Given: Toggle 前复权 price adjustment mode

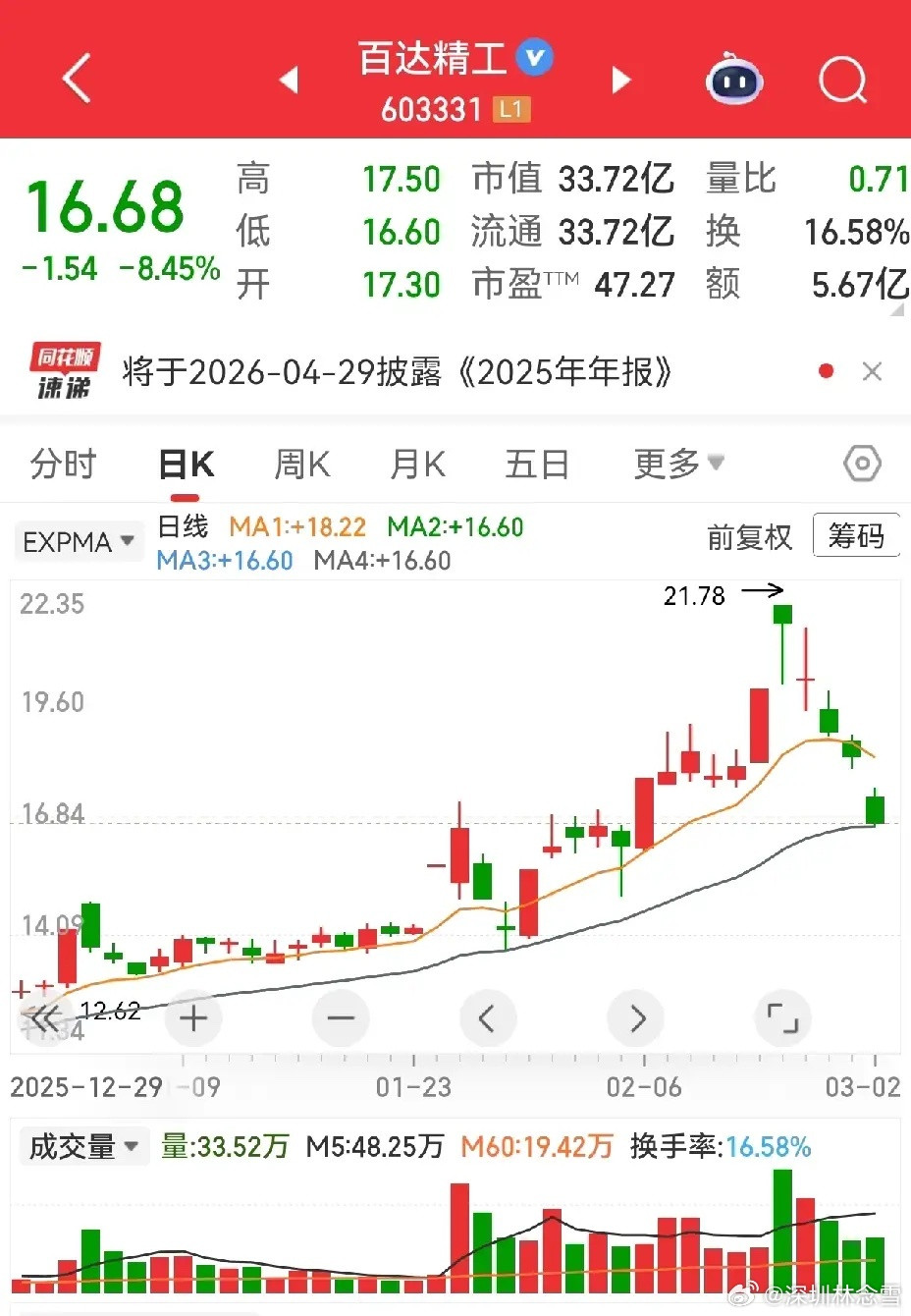Looking at the screenshot, I should tap(749, 536).
